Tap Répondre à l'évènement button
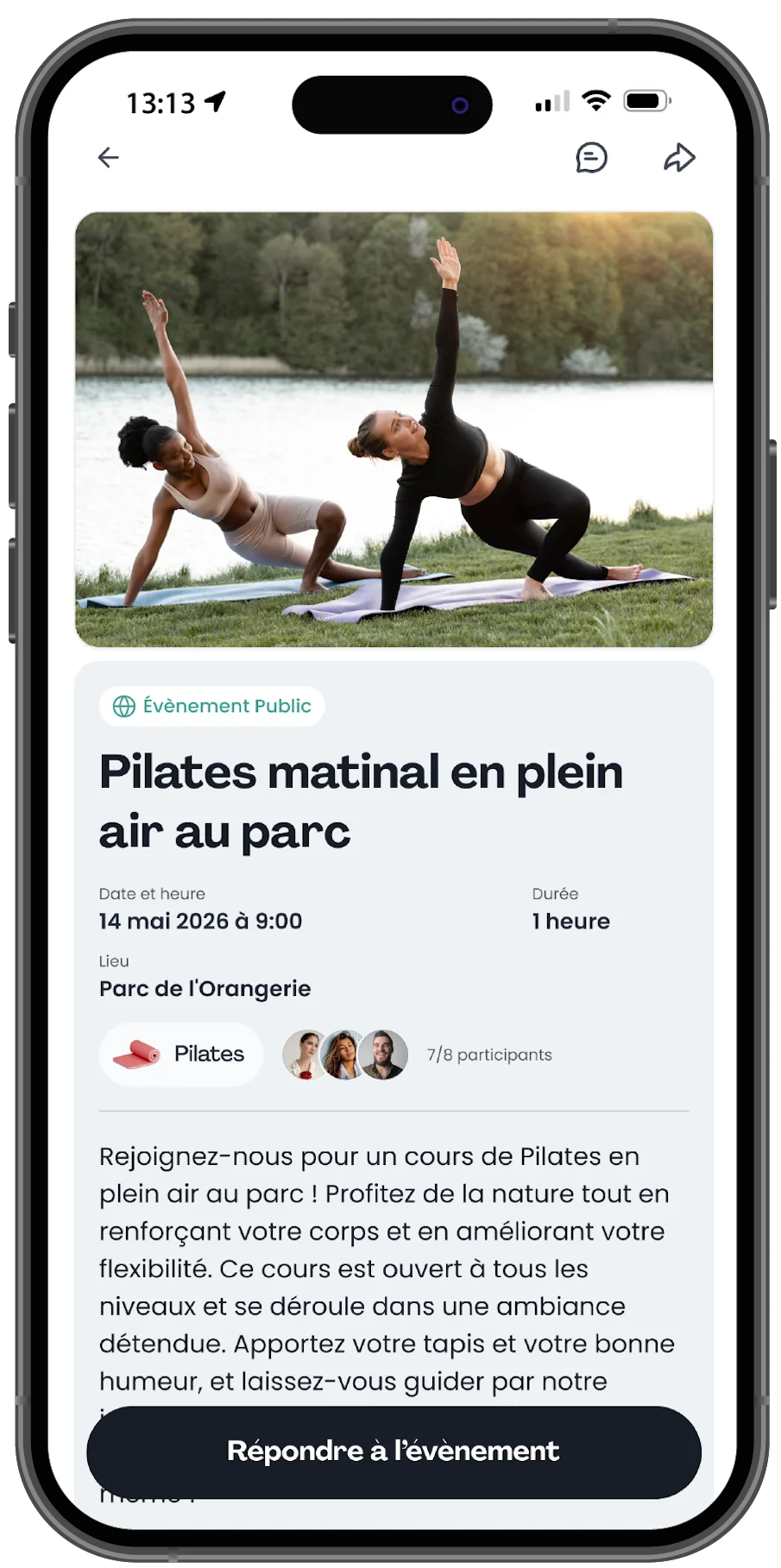 394,1451
